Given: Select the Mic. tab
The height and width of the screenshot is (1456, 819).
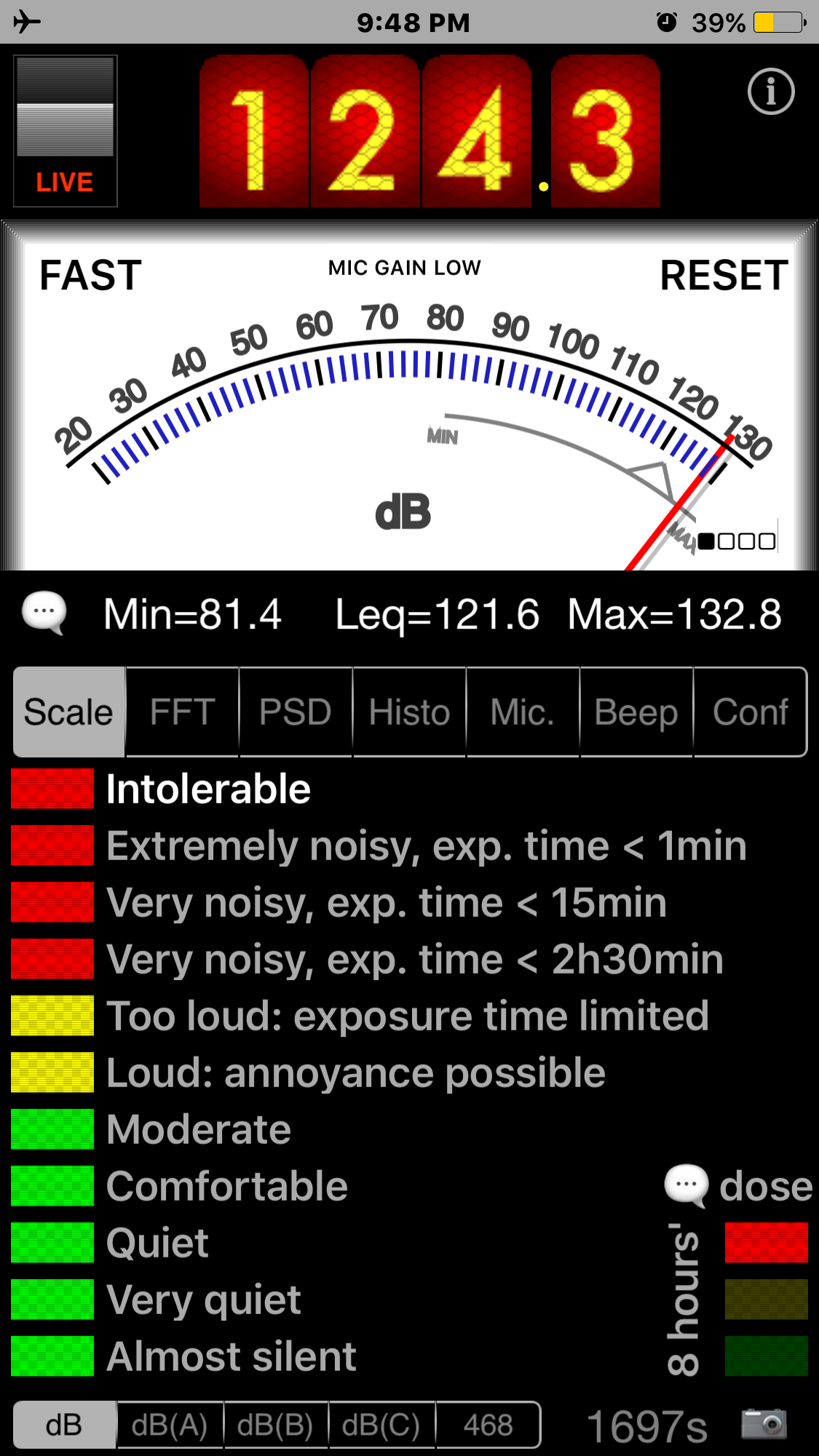Looking at the screenshot, I should pos(523,712).
